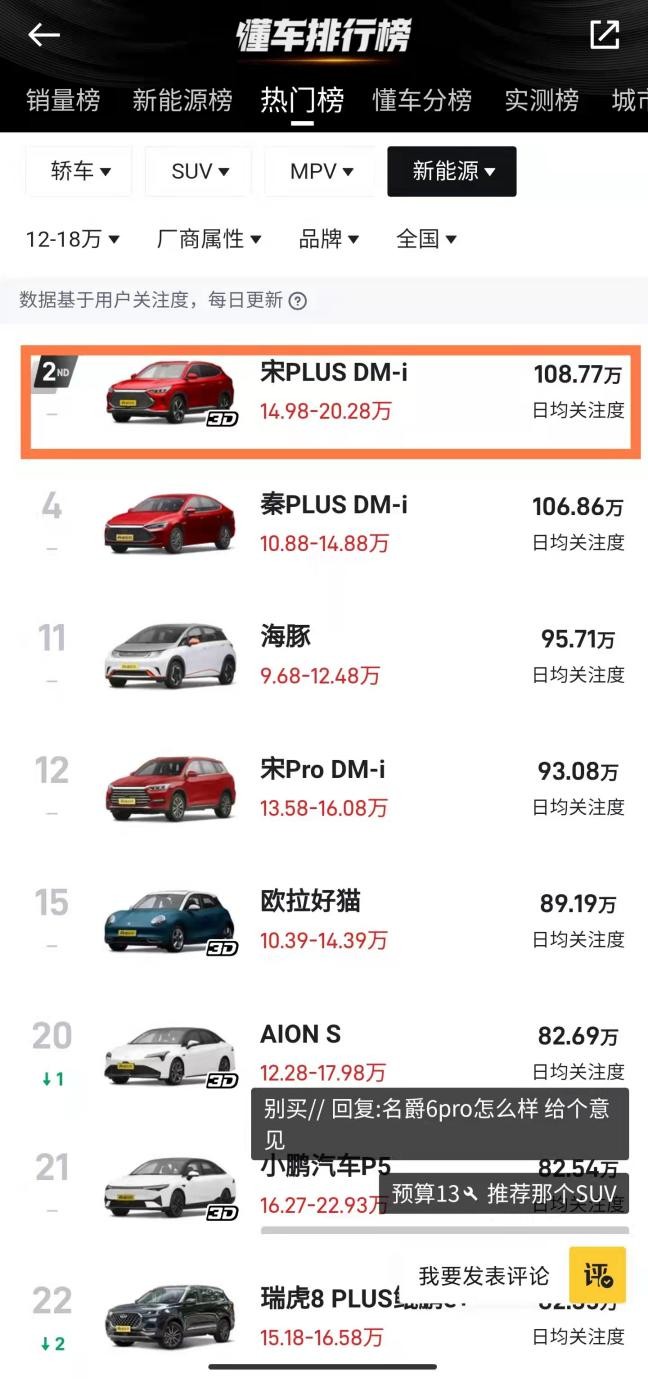Viewport: 648px width, 1379px height.
Task: Open the 懂车分榜 tab
Action: point(422,100)
